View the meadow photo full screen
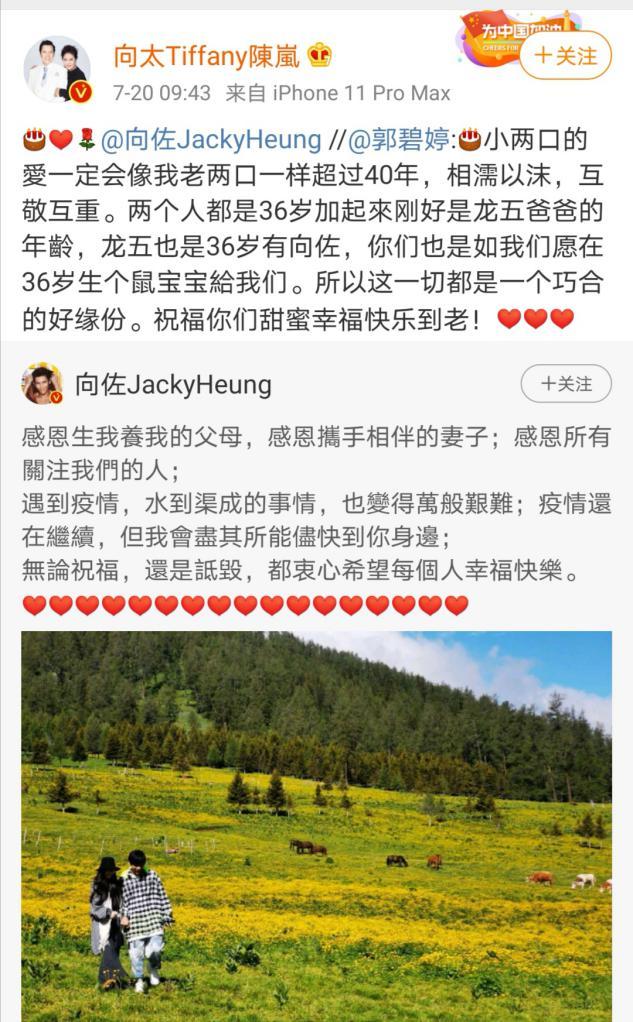The width and height of the screenshot is (633, 1022). click(x=316, y=825)
